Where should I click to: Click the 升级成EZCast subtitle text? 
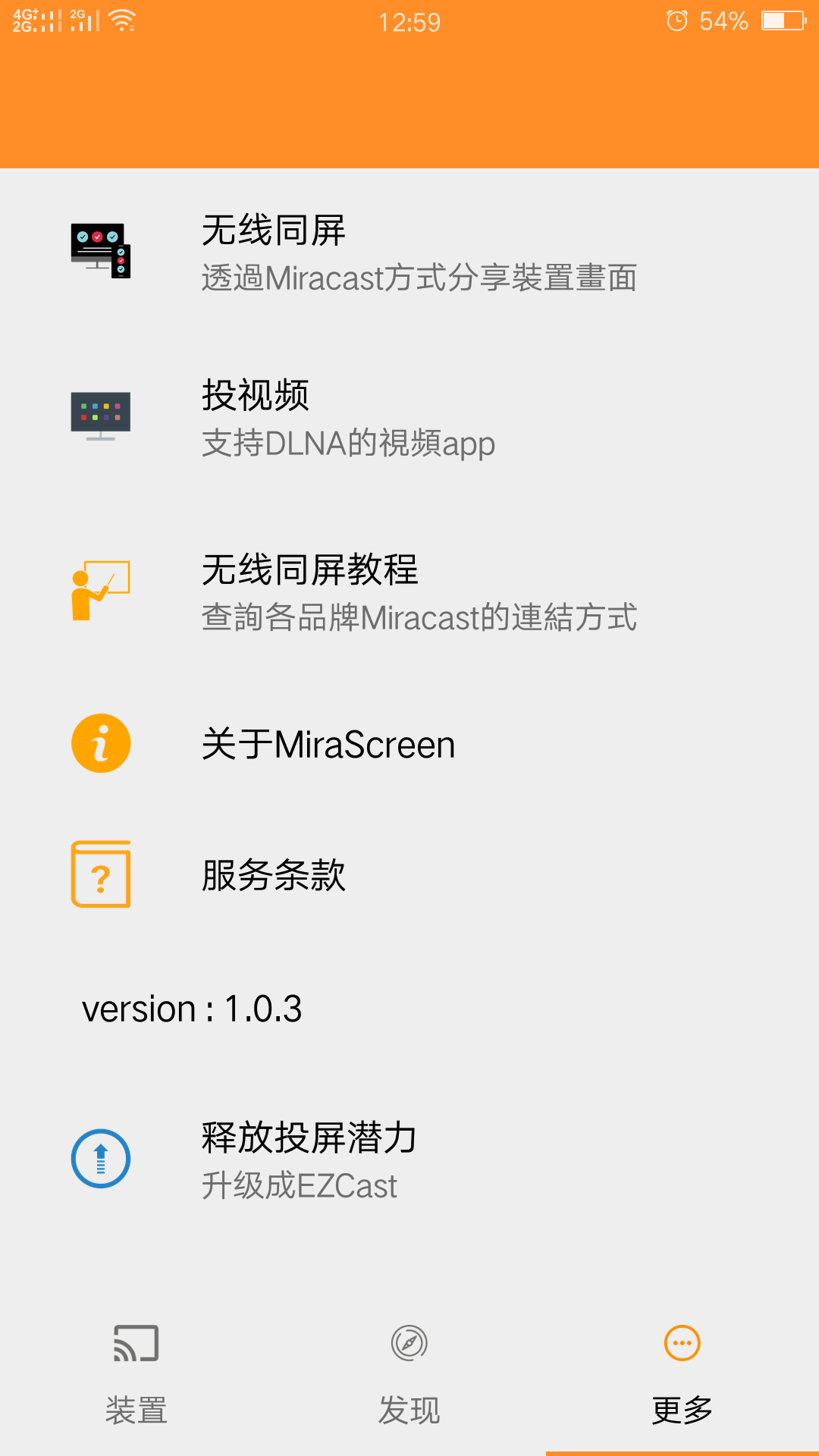[x=298, y=1185]
